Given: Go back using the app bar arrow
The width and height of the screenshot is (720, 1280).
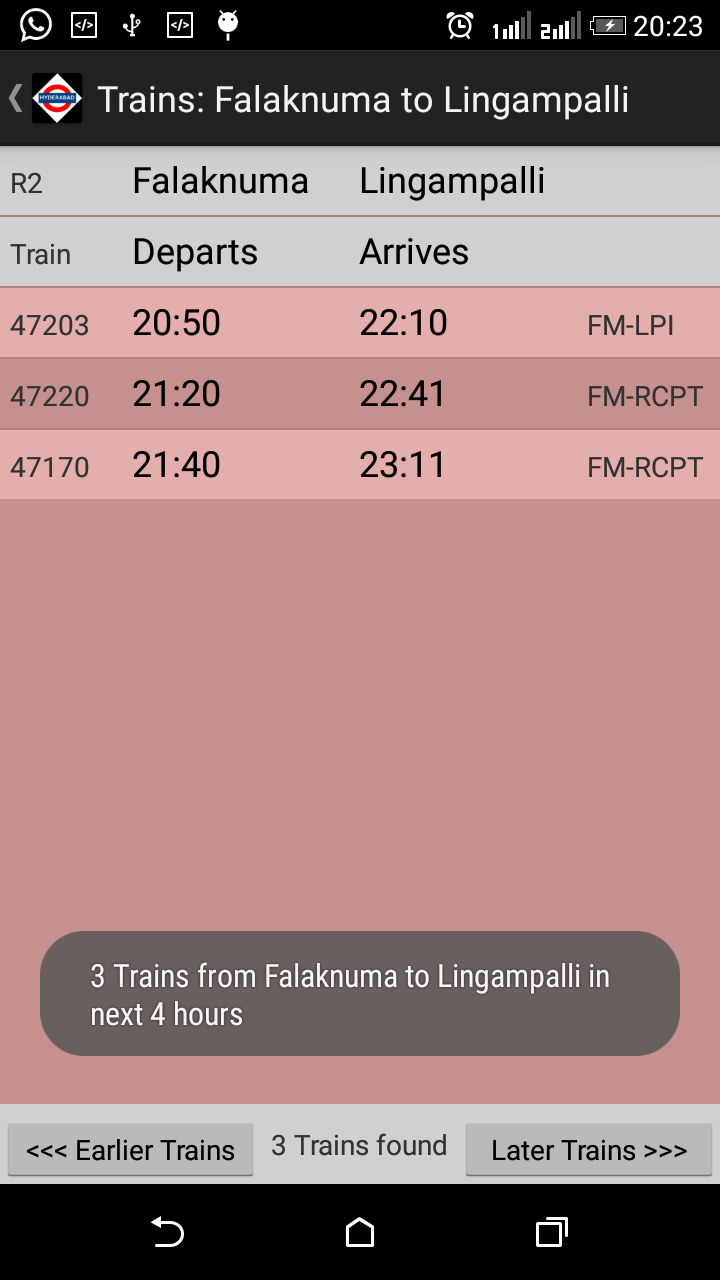Looking at the screenshot, I should [x=18, y=99].
